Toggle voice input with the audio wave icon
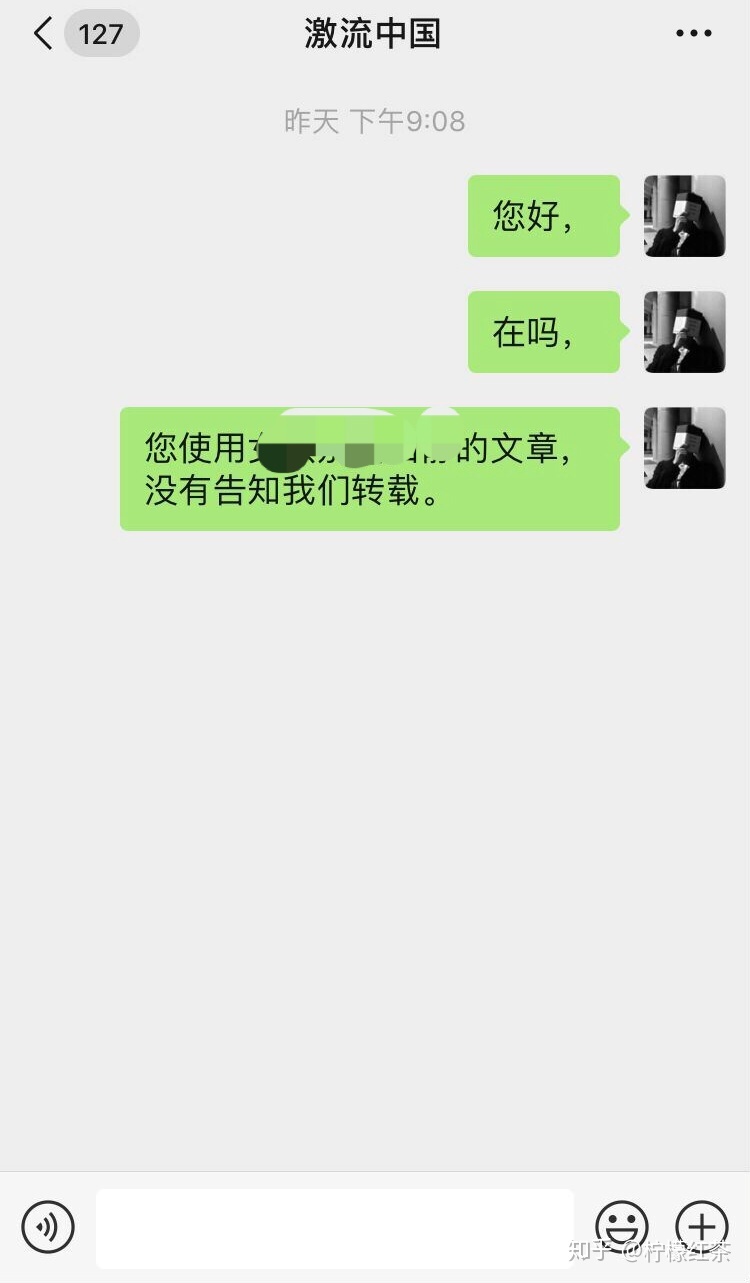Screen dimensions: 750x1283 (x=48, y=1227)
